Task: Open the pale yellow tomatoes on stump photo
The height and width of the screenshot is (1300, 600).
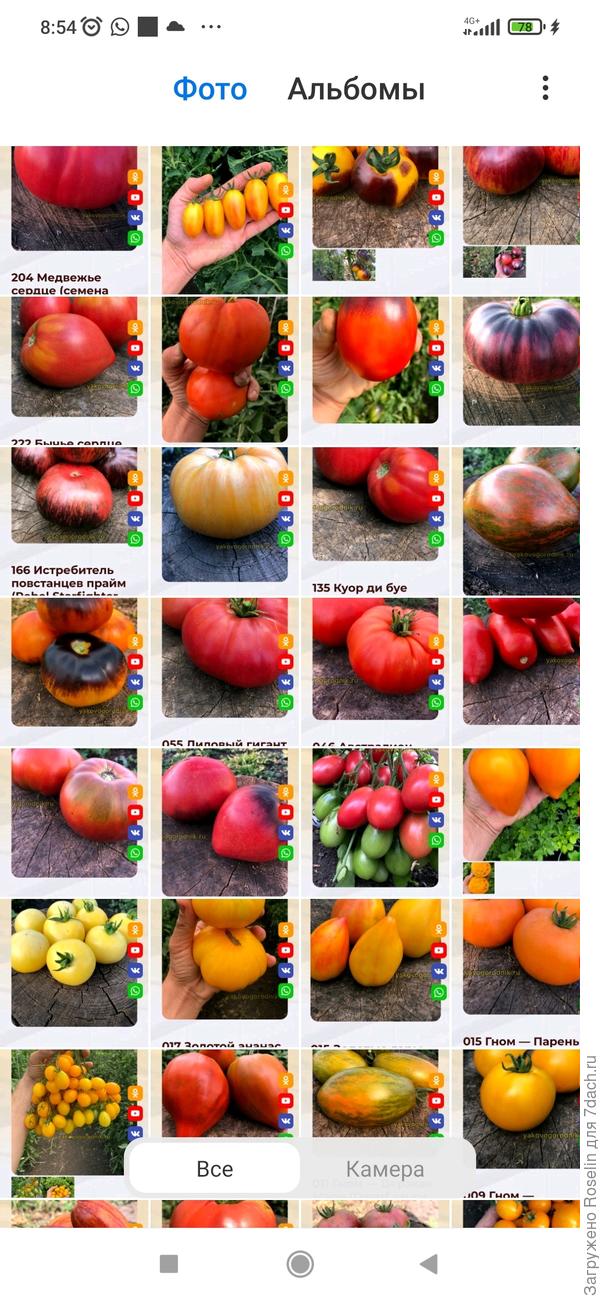Action: (74, 960)
